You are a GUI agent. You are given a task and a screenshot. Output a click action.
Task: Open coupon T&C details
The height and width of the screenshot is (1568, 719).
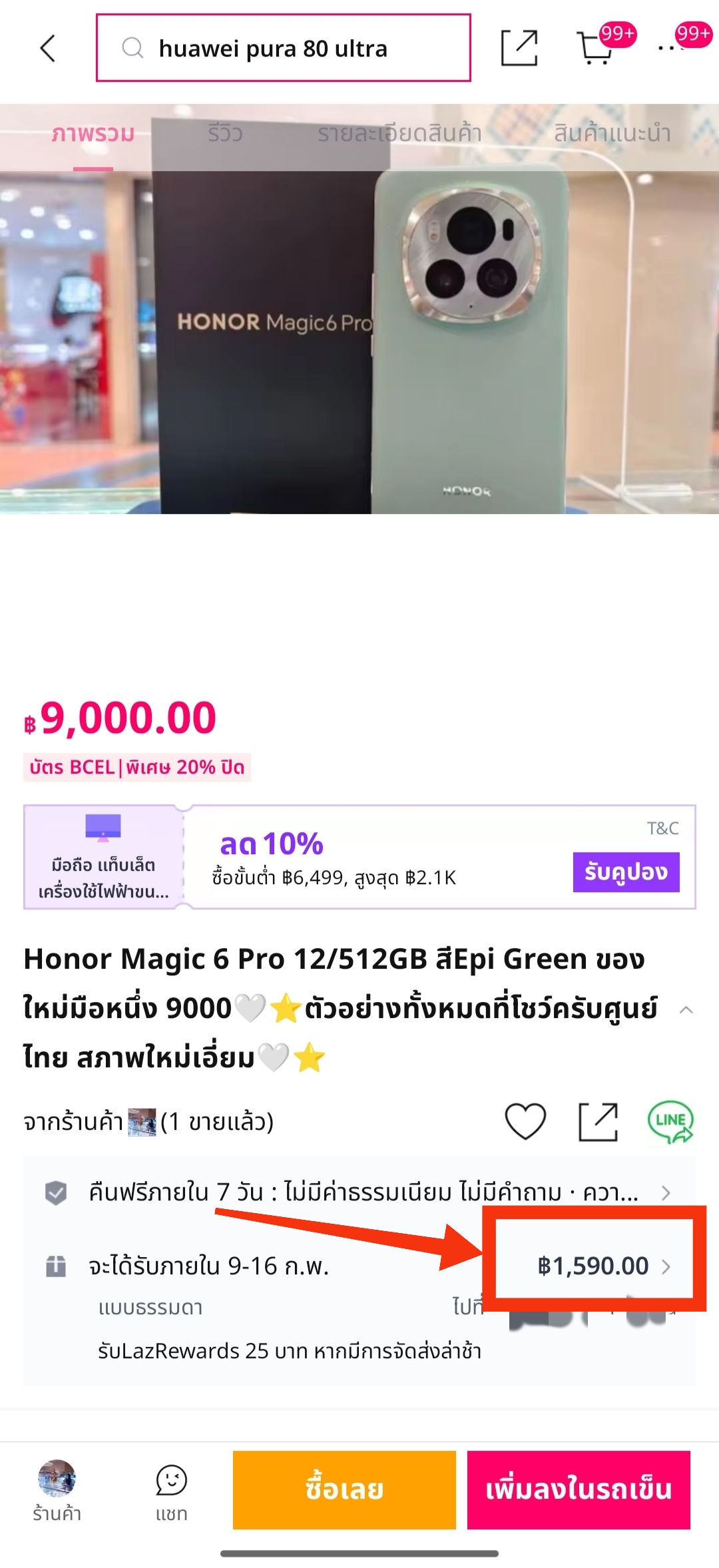click(662, 828)
